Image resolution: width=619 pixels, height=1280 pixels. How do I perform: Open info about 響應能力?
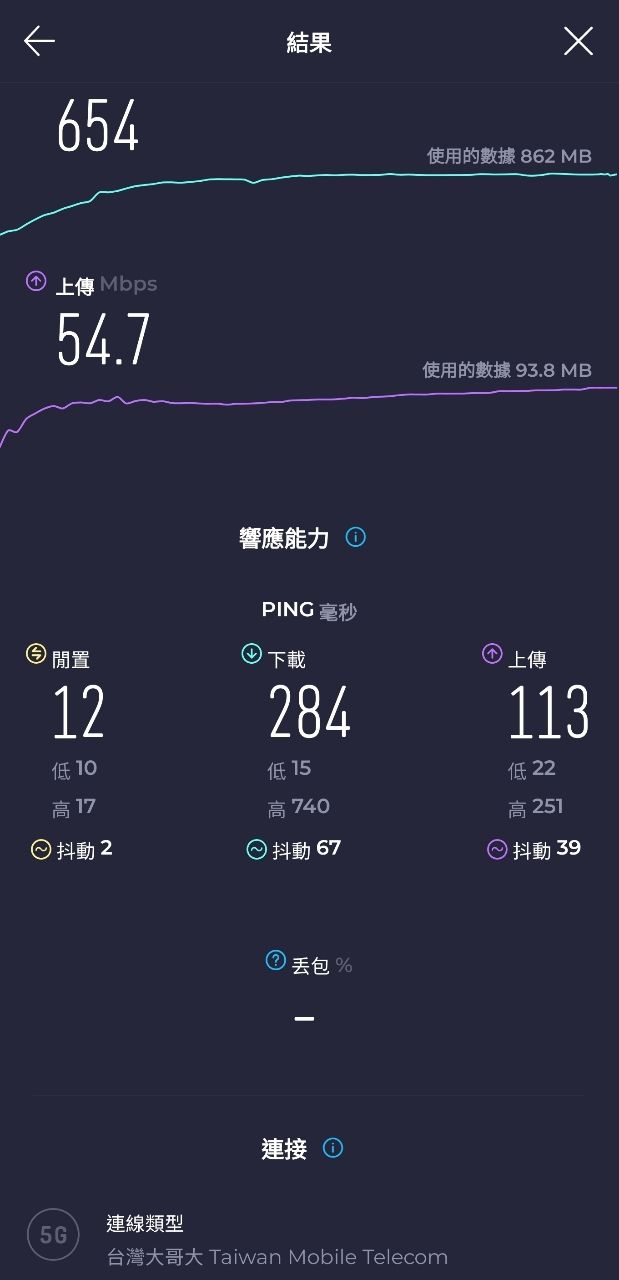355,537
